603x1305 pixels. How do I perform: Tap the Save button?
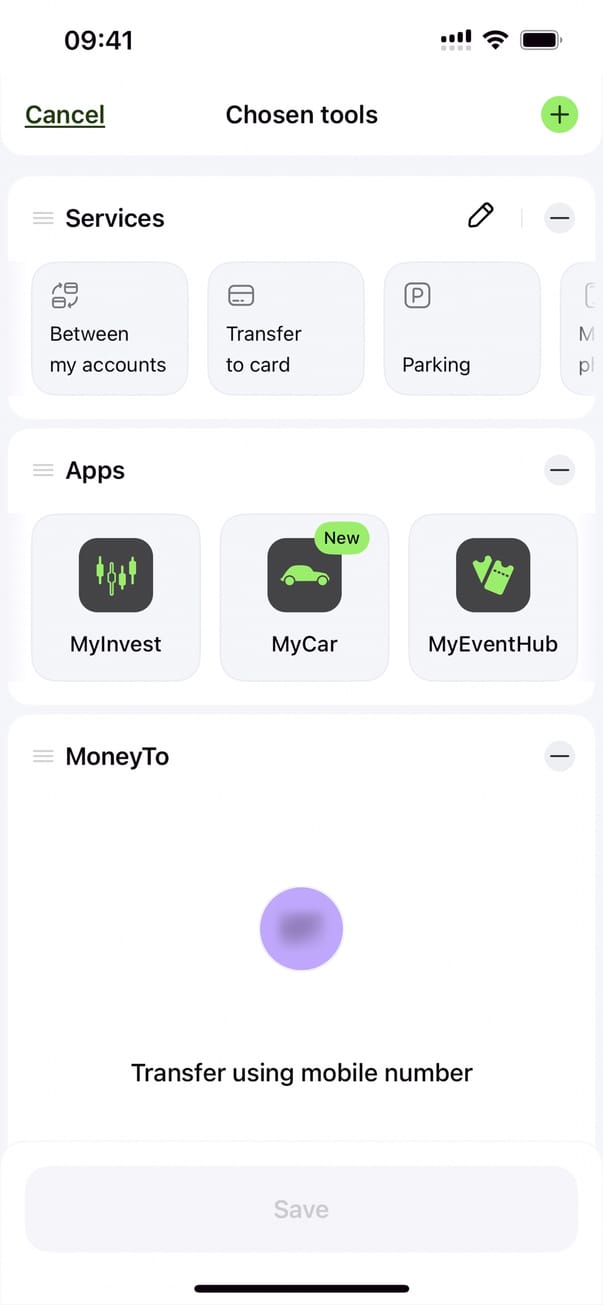click(301, 1209)
